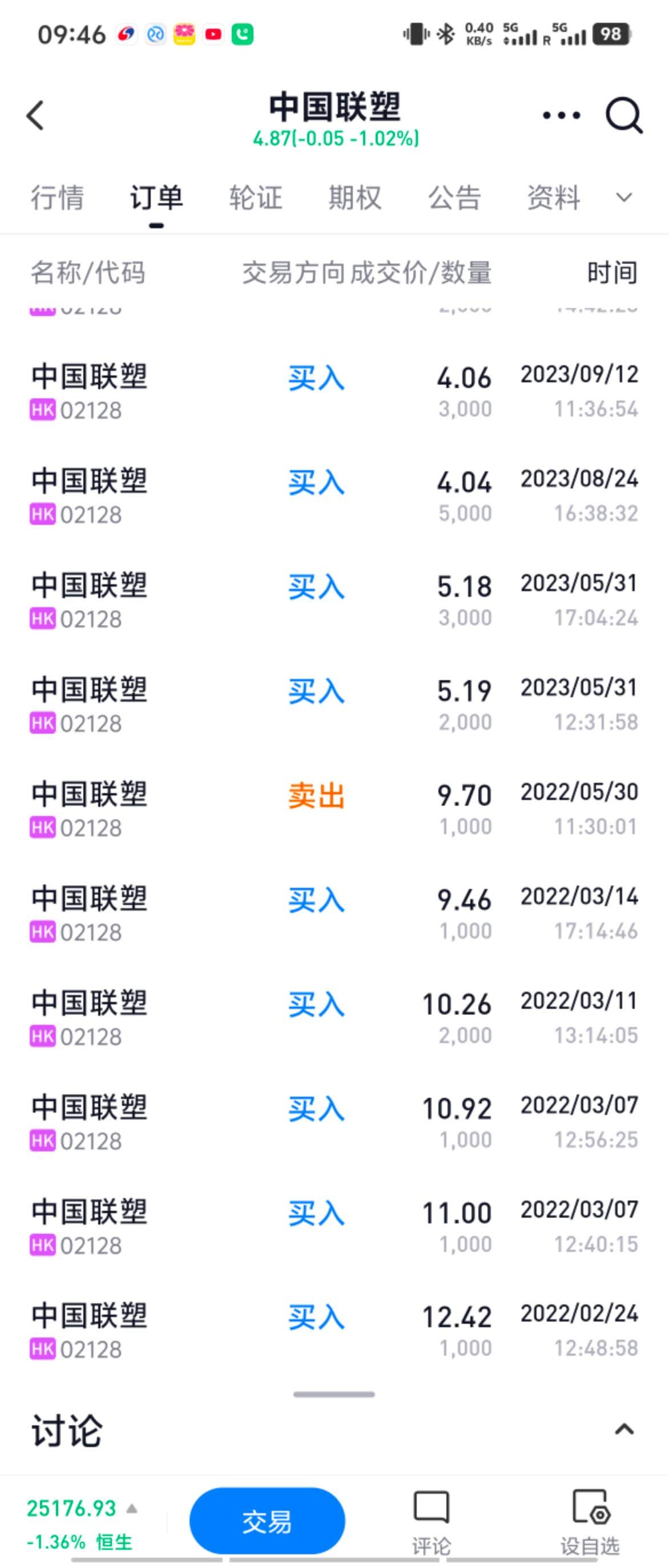Open the 恒生 index ticker
Viewport: 669px width, 1568px height.
coord(80,1523)
